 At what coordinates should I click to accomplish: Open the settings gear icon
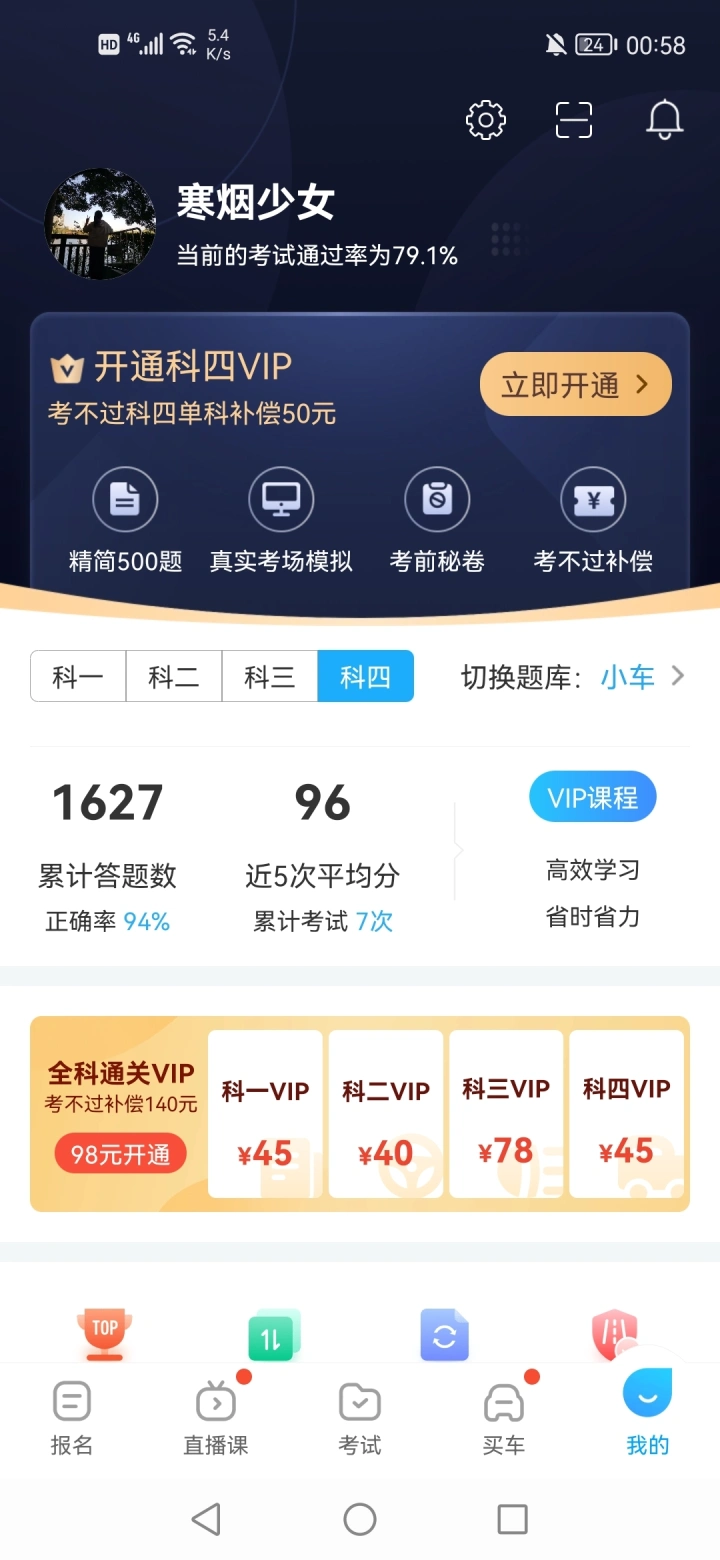(486, 120)
